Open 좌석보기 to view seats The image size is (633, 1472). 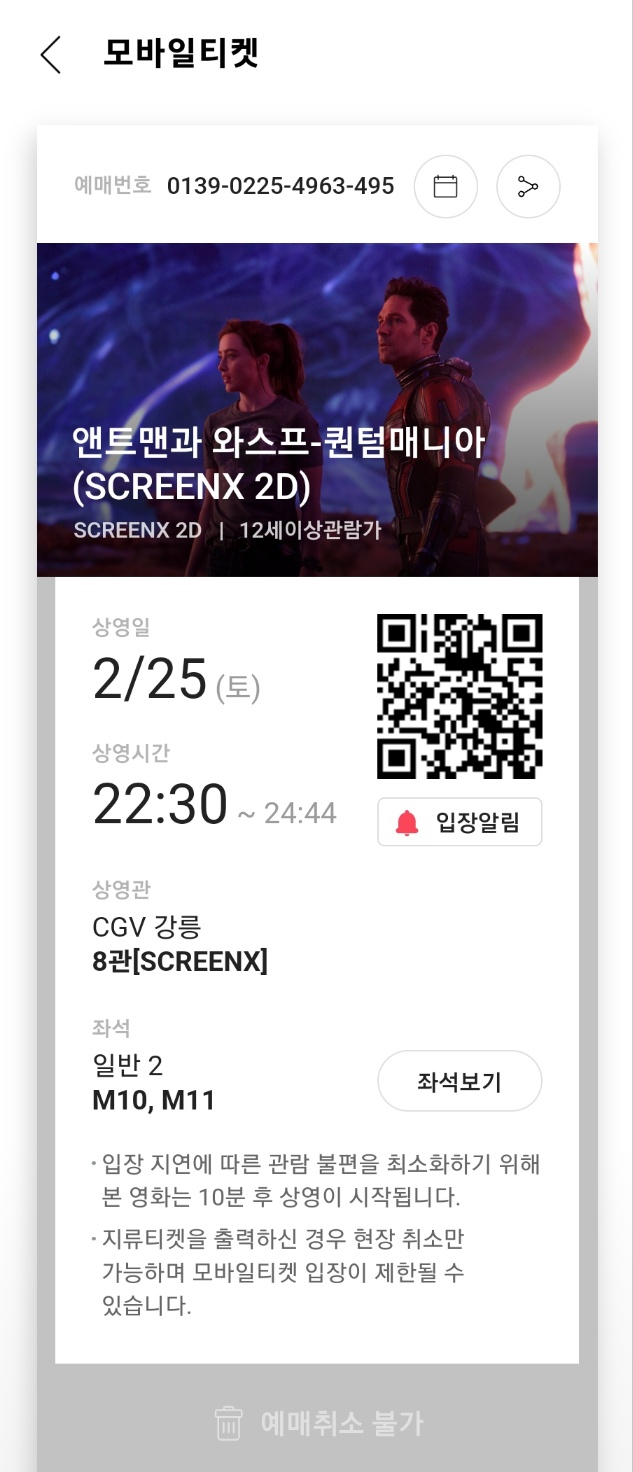pyautogui.click(x=460, y=1081)
